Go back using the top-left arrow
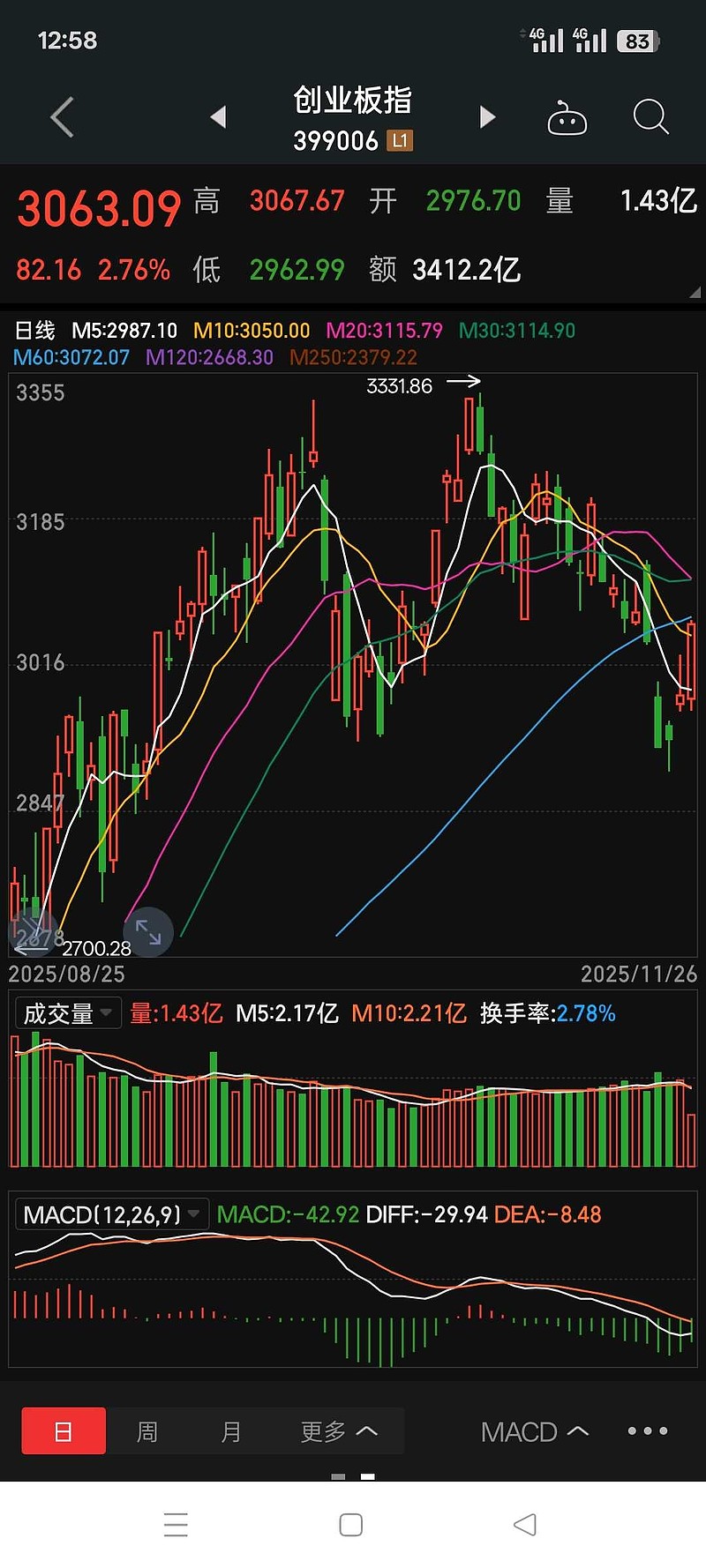 click(62, 117)
